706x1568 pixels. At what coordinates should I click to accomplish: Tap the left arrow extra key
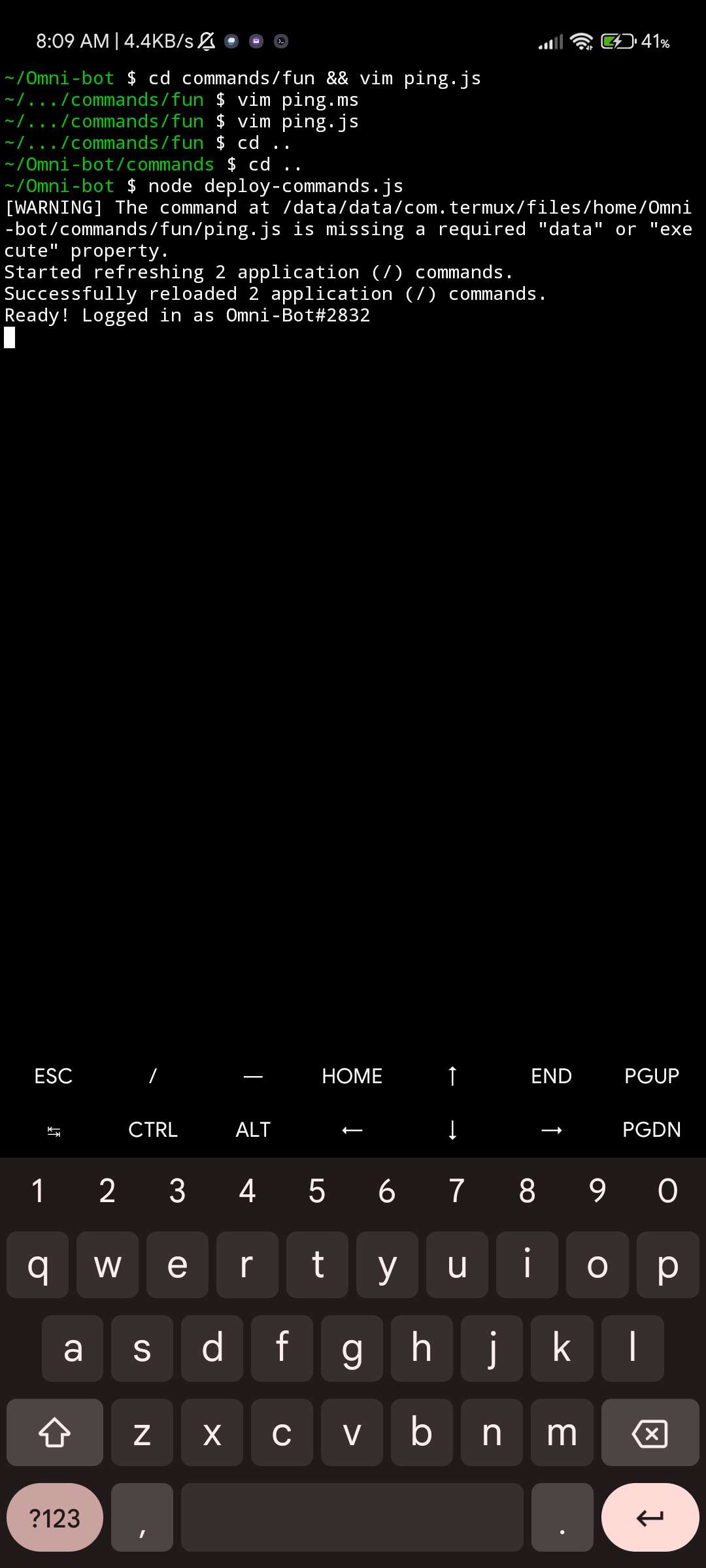point(352,1130)
